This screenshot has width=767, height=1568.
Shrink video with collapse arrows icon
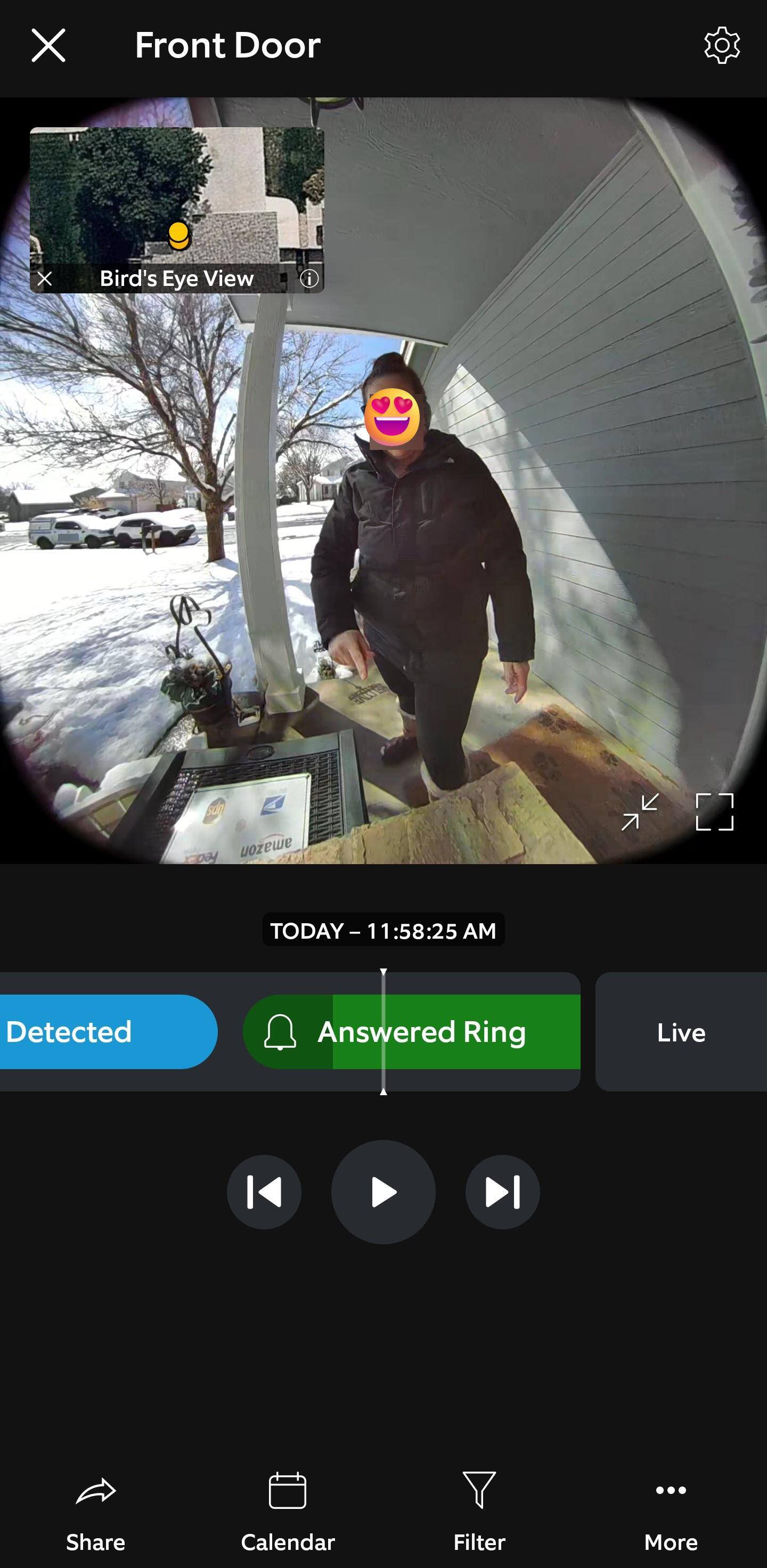pos(640,812)
